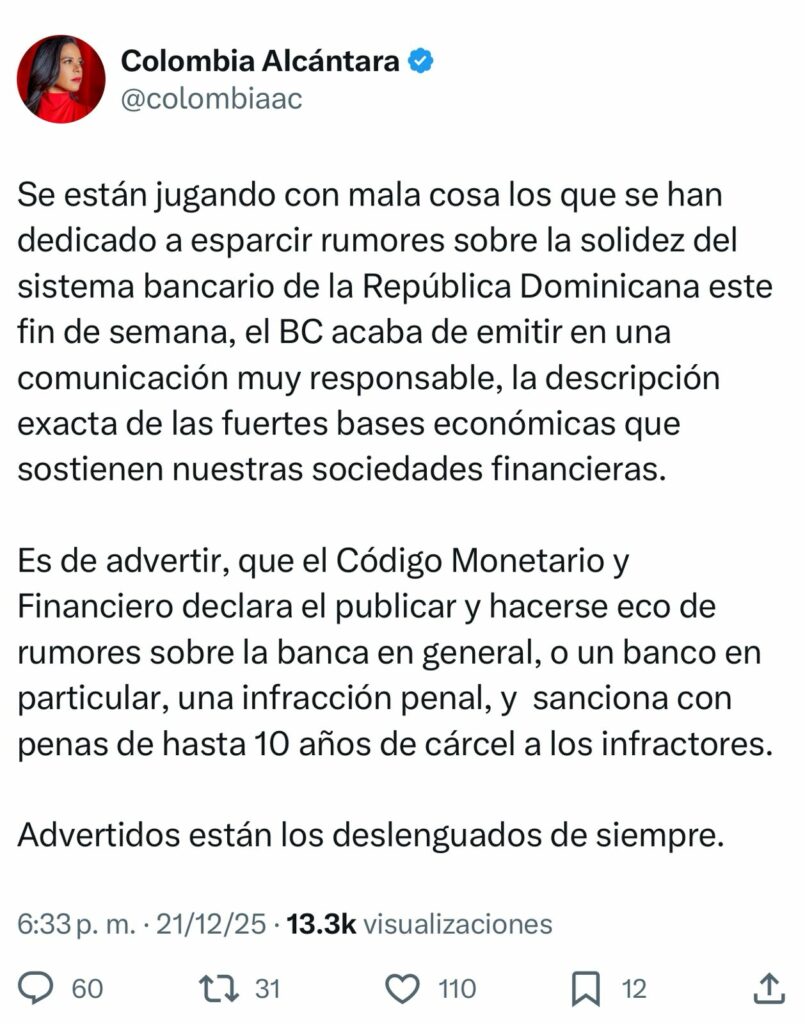Viewport: 805px width, 1024px height.
Task: Open the @colombiaac profile handle
Action: pyautogui.click(x=211, y=98)
